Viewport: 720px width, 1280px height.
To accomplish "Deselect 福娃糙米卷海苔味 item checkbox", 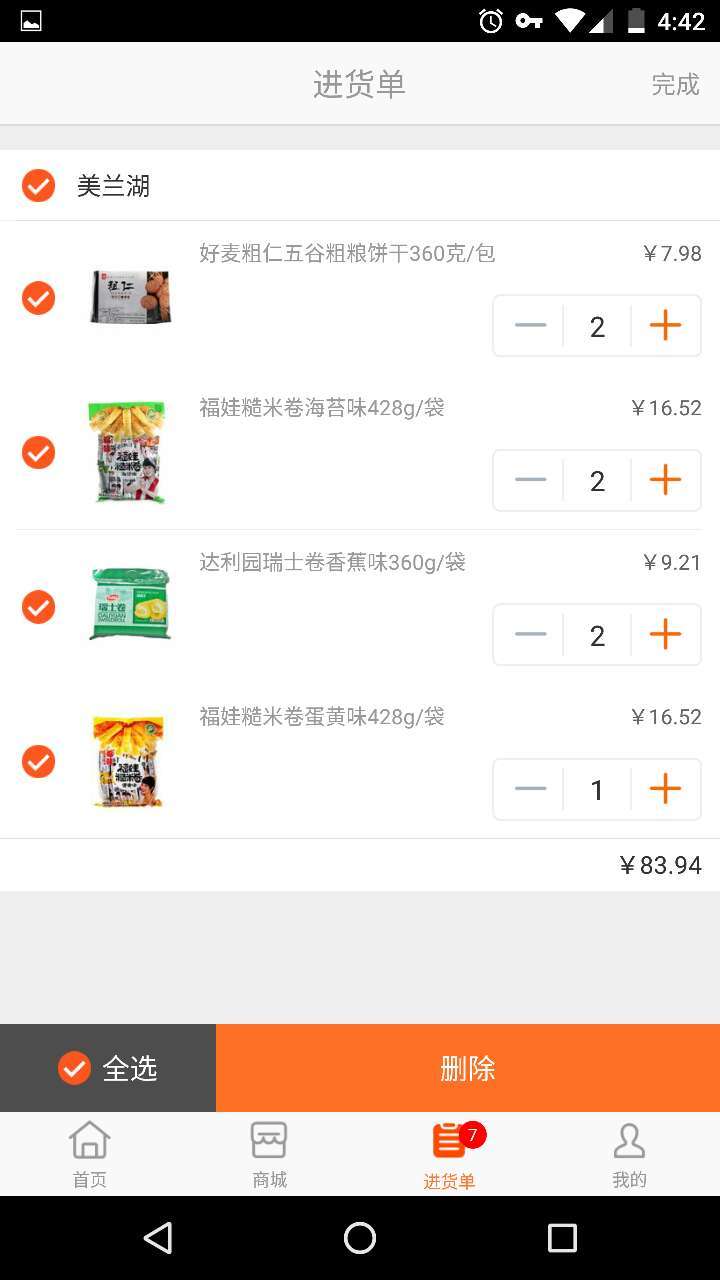I will [x=38, y=452].
